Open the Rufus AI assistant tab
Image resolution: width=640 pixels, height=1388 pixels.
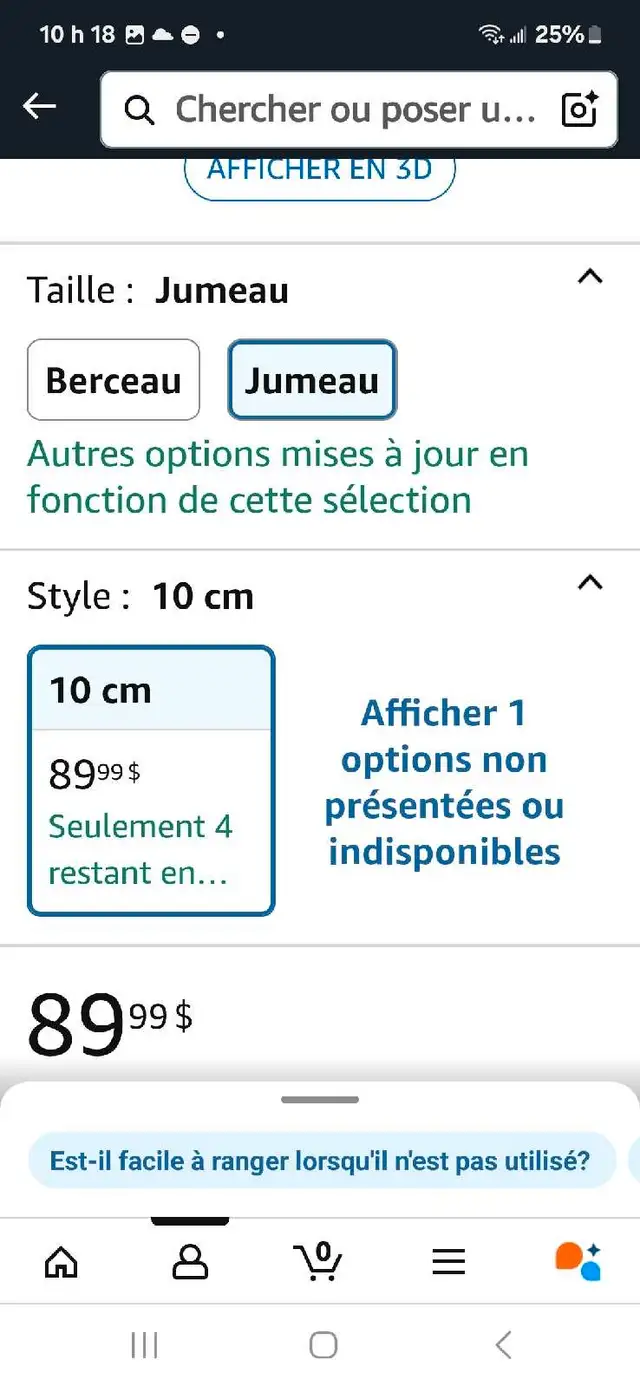point(578,1261)
